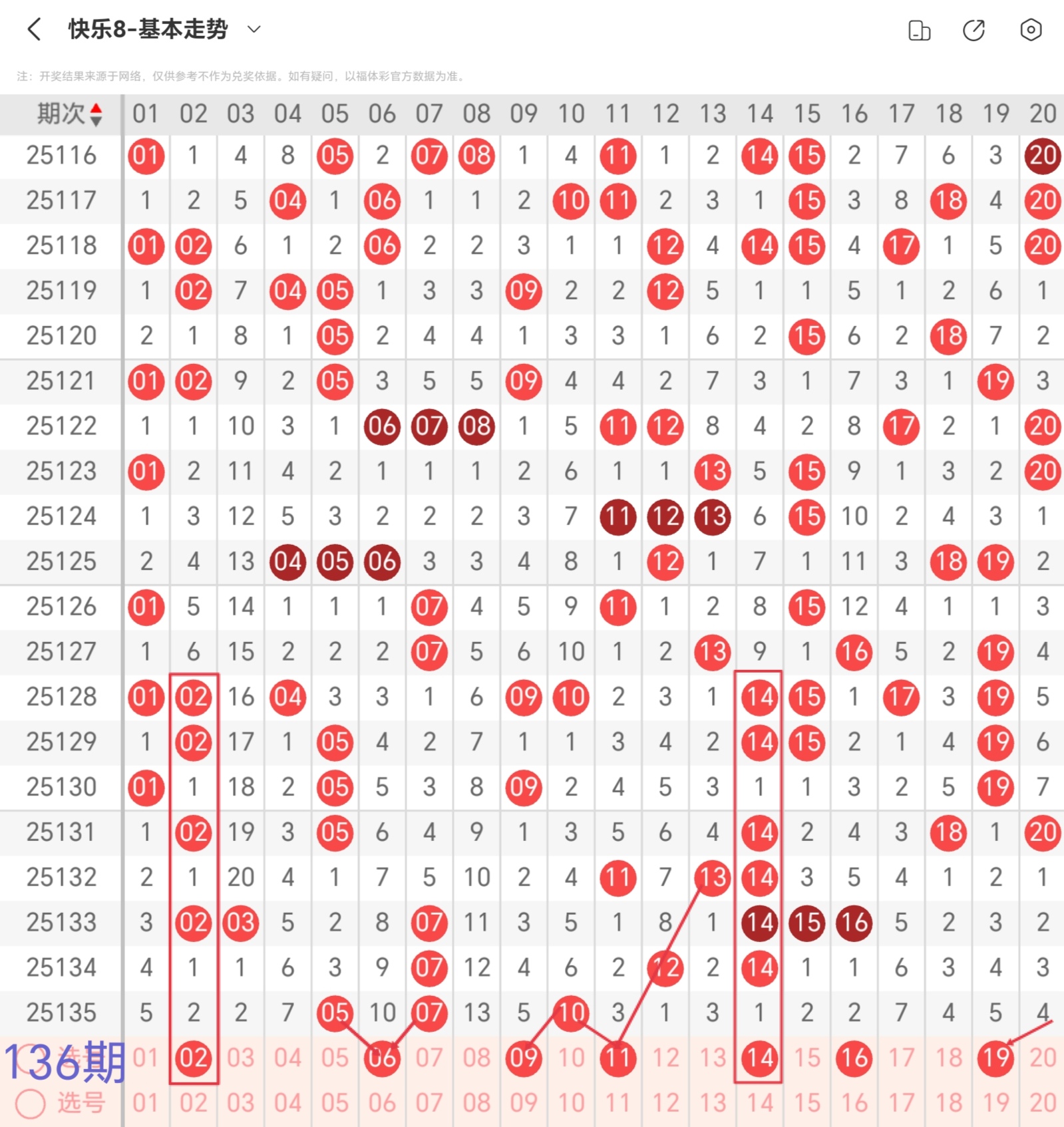Viewport: 1064px width, 1127px height.
Task: Deselect red 14 in the 136期 row
Action: click(x=759, y=1058)
